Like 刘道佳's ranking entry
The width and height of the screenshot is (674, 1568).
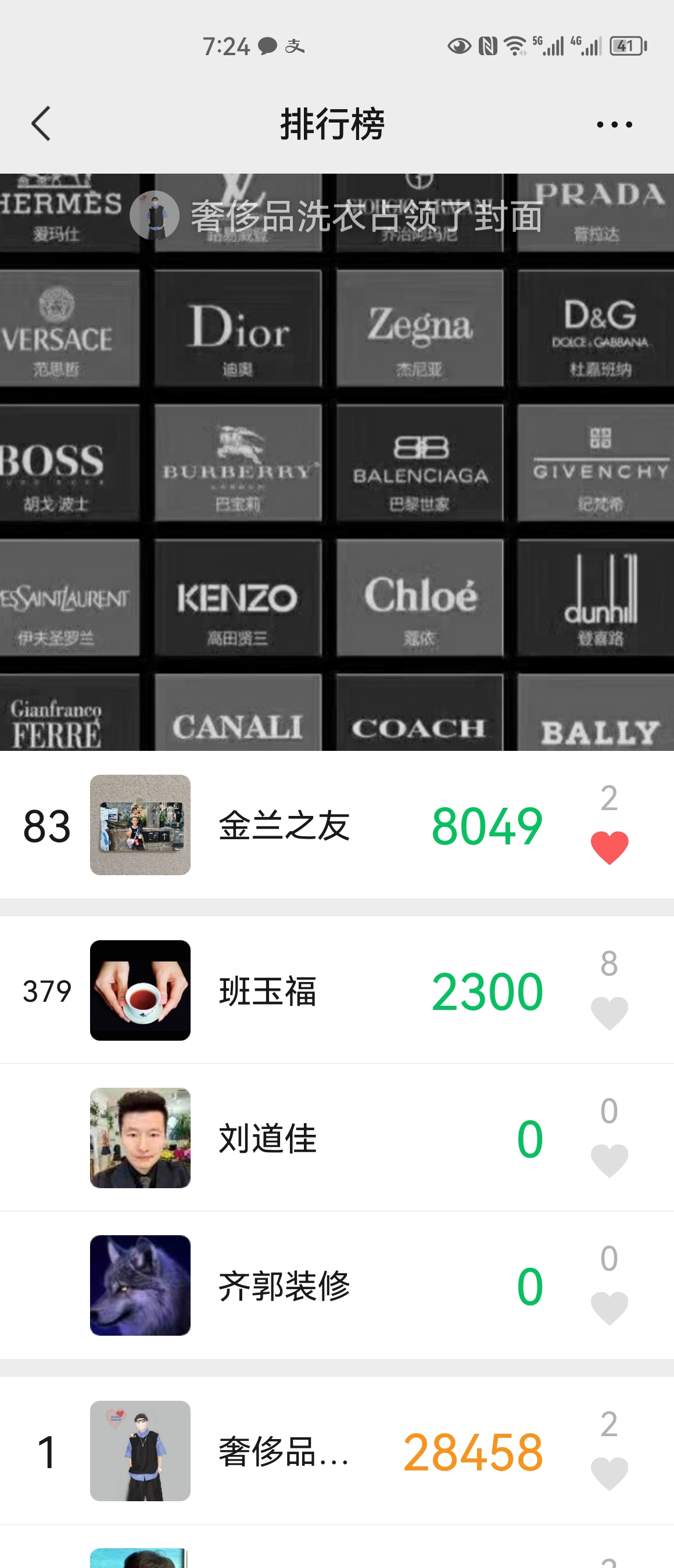pos(609,1160)
